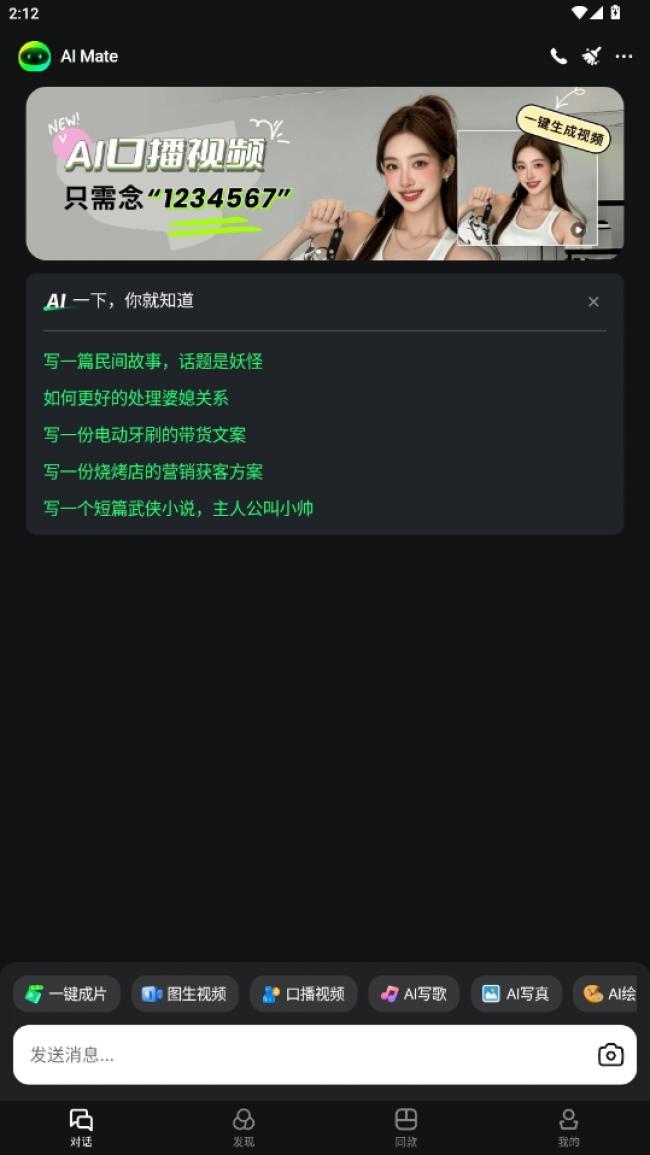
Task: Open the camera icon in message box
Action: [x=610, y=1055]
